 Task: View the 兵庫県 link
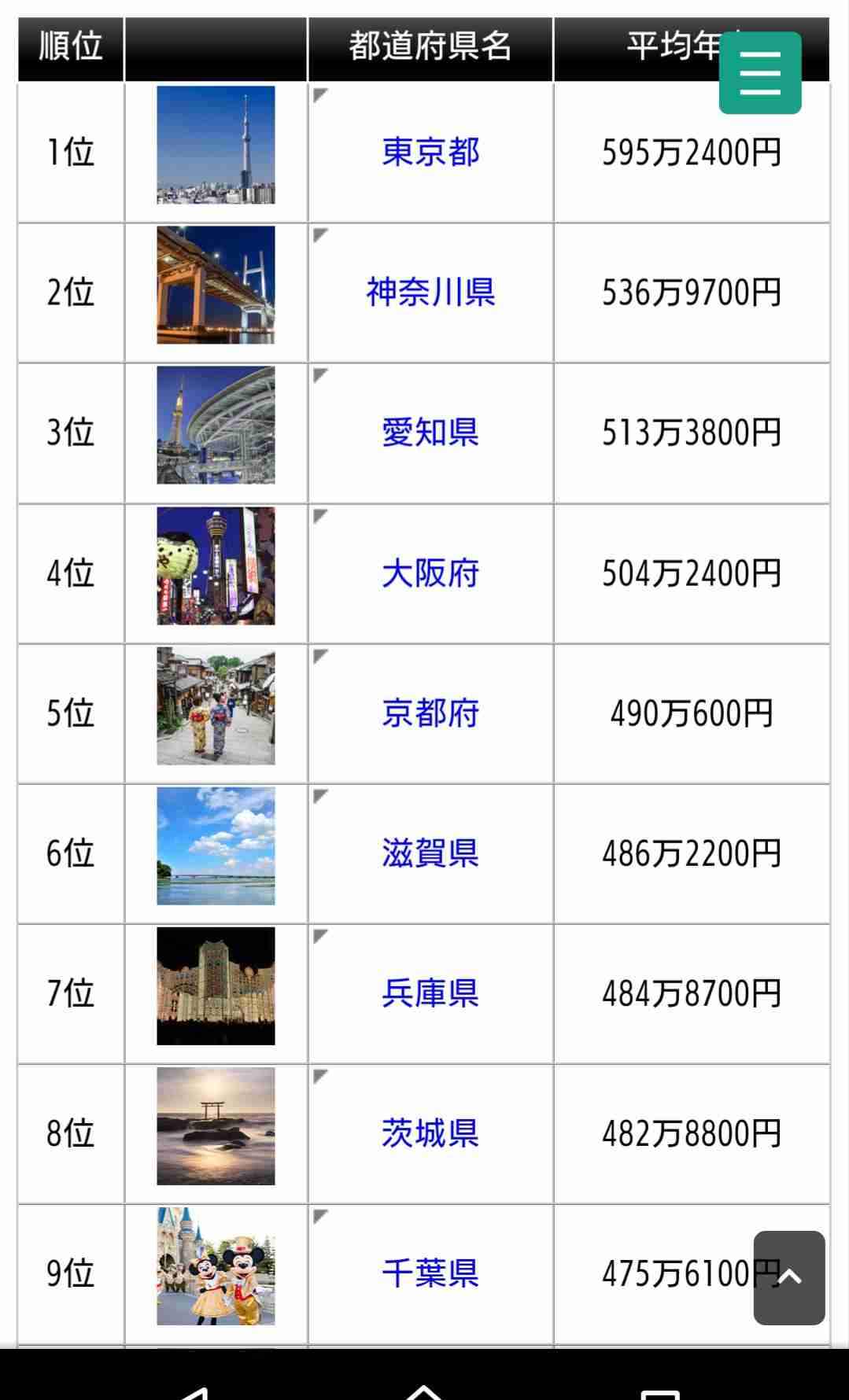430,993
